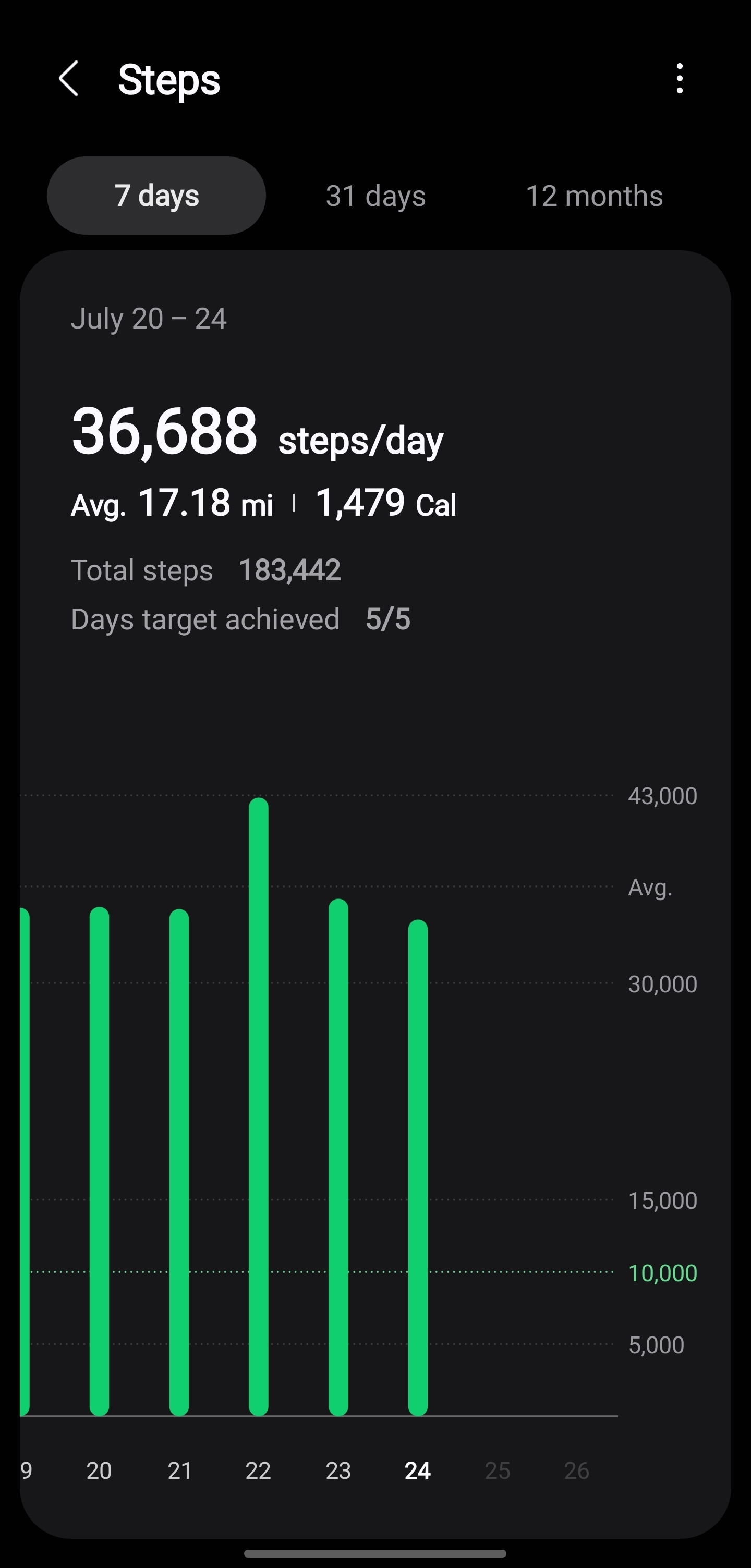Switch to the 31 days view
This screenshot has height=1568, width=751.
click(375, 196)
